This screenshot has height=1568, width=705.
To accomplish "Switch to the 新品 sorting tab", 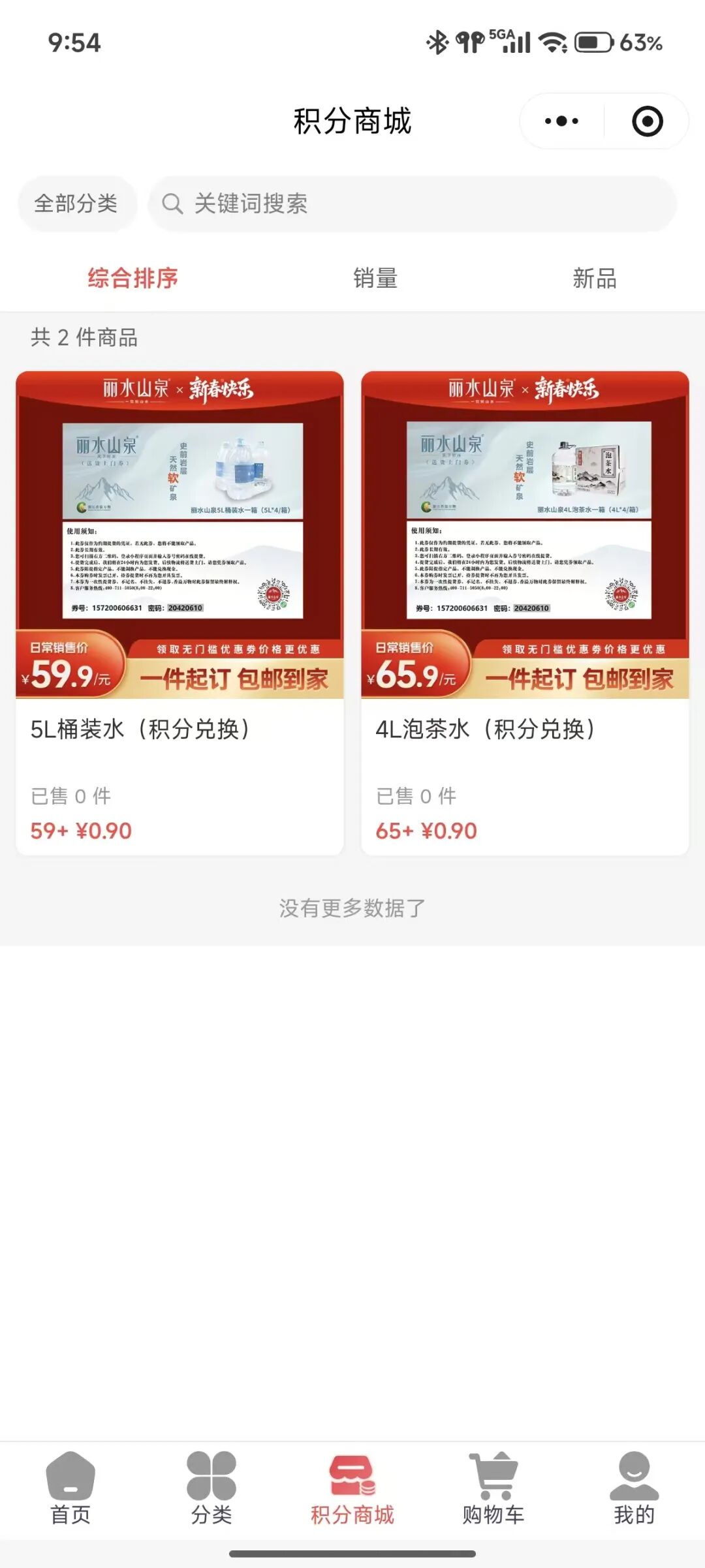I will point(594,278).
